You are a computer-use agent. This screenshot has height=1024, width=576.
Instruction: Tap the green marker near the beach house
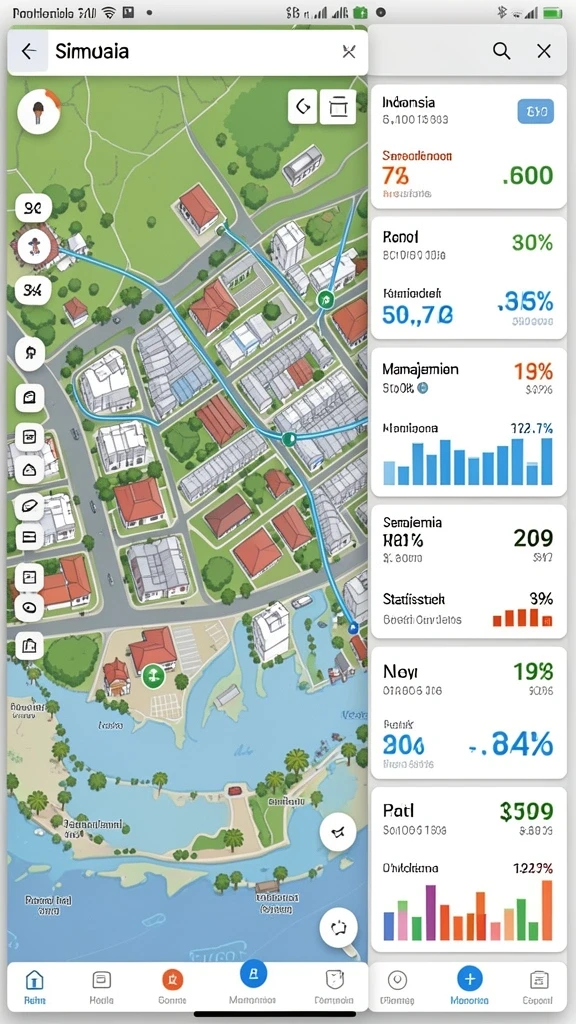[152, 675]
